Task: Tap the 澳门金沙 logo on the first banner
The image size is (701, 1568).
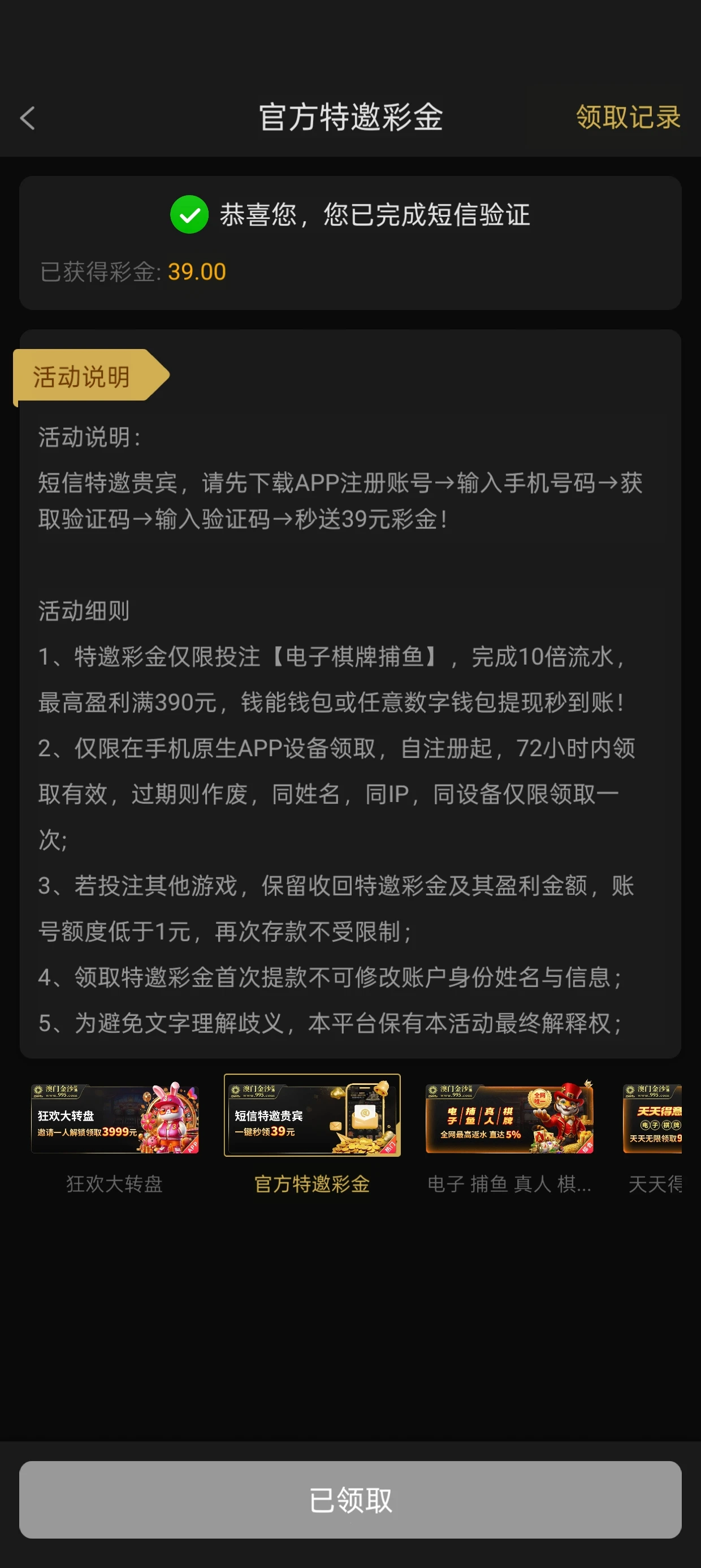Action: coord(56,1091)
